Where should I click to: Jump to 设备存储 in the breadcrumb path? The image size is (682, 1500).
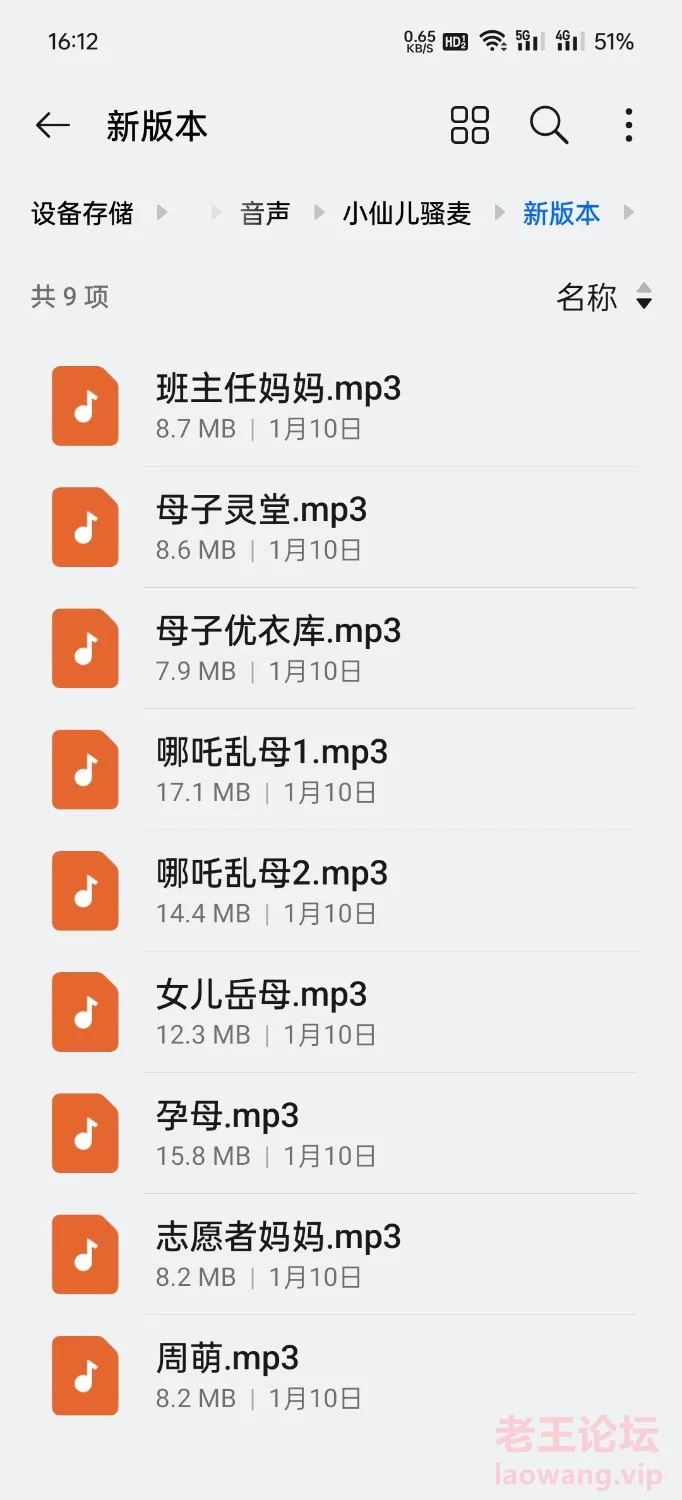(82, 213)
